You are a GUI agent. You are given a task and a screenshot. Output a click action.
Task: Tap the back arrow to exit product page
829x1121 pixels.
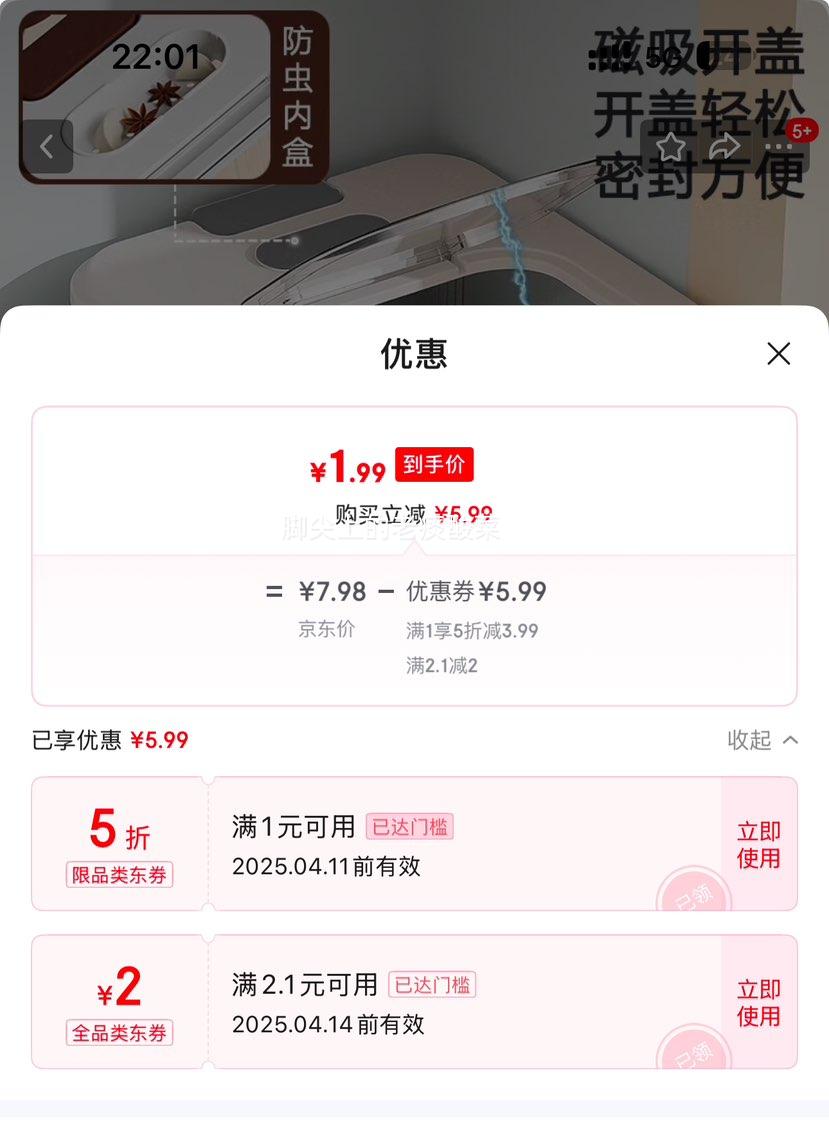(46, 146)
